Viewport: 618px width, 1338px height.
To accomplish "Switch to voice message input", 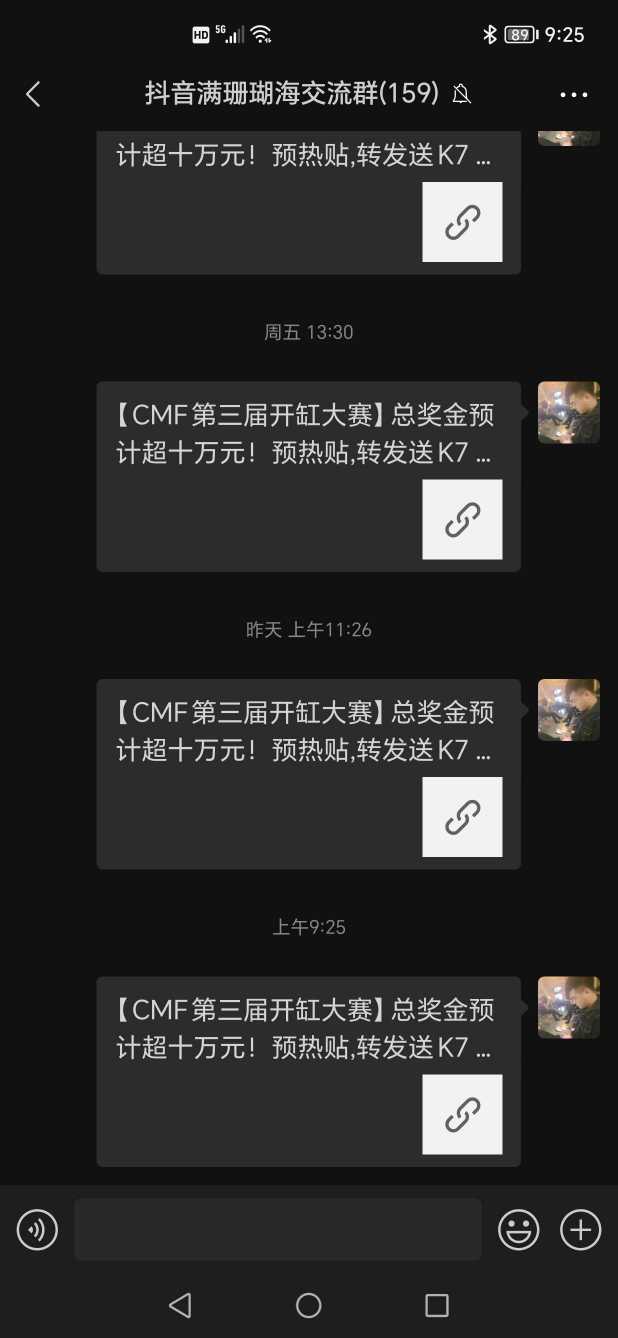I will coord(37,1229).
